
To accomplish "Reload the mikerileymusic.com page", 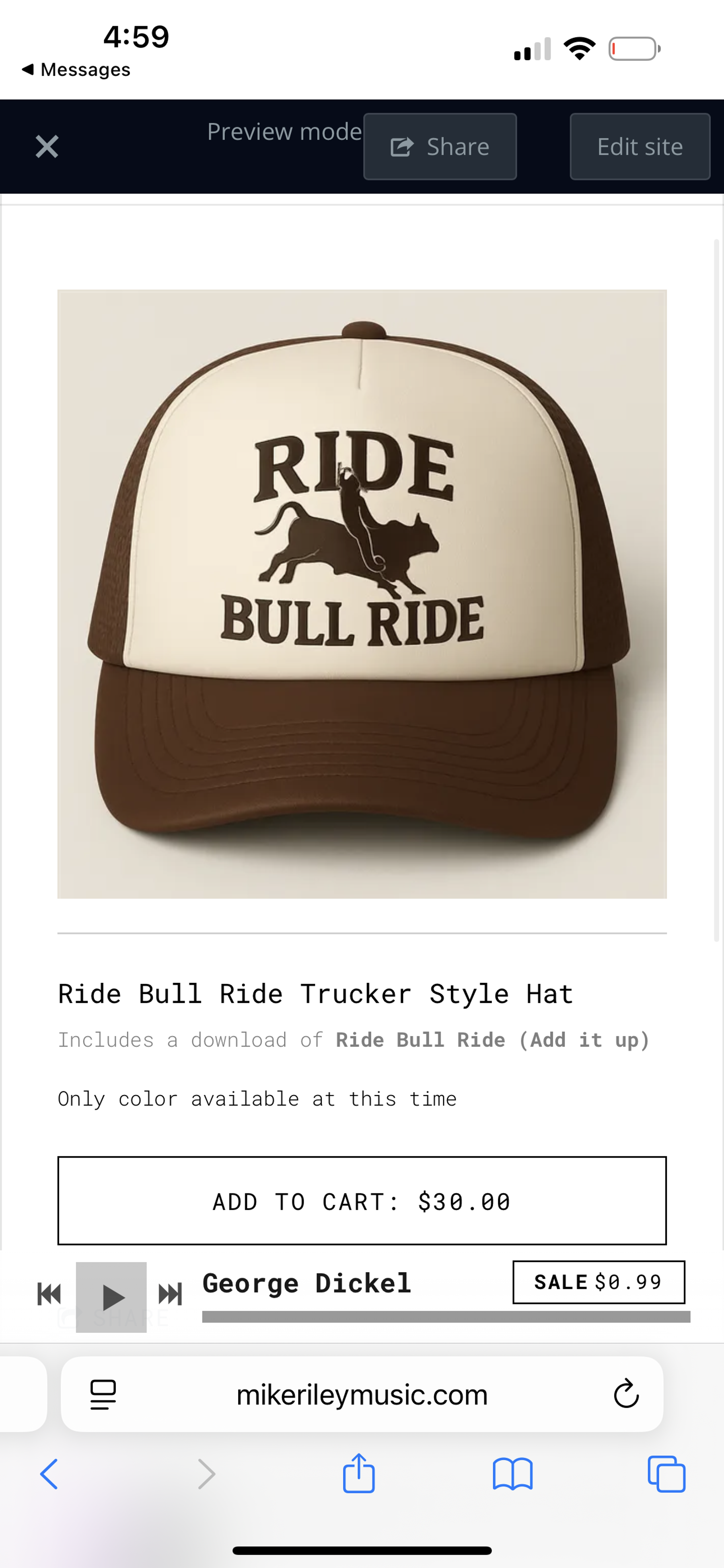I will click(x=626, y=1394).
